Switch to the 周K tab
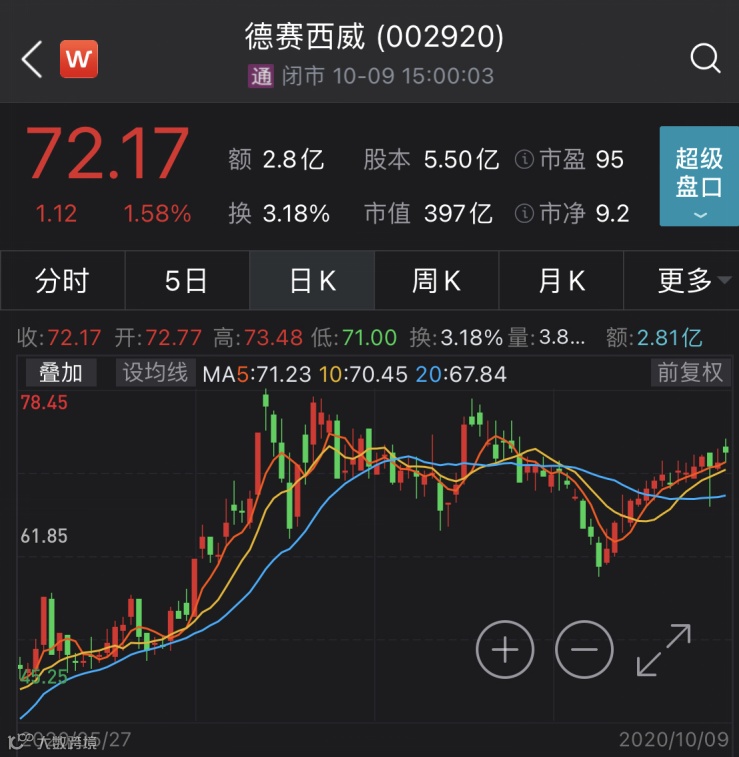 coord(436,281)
